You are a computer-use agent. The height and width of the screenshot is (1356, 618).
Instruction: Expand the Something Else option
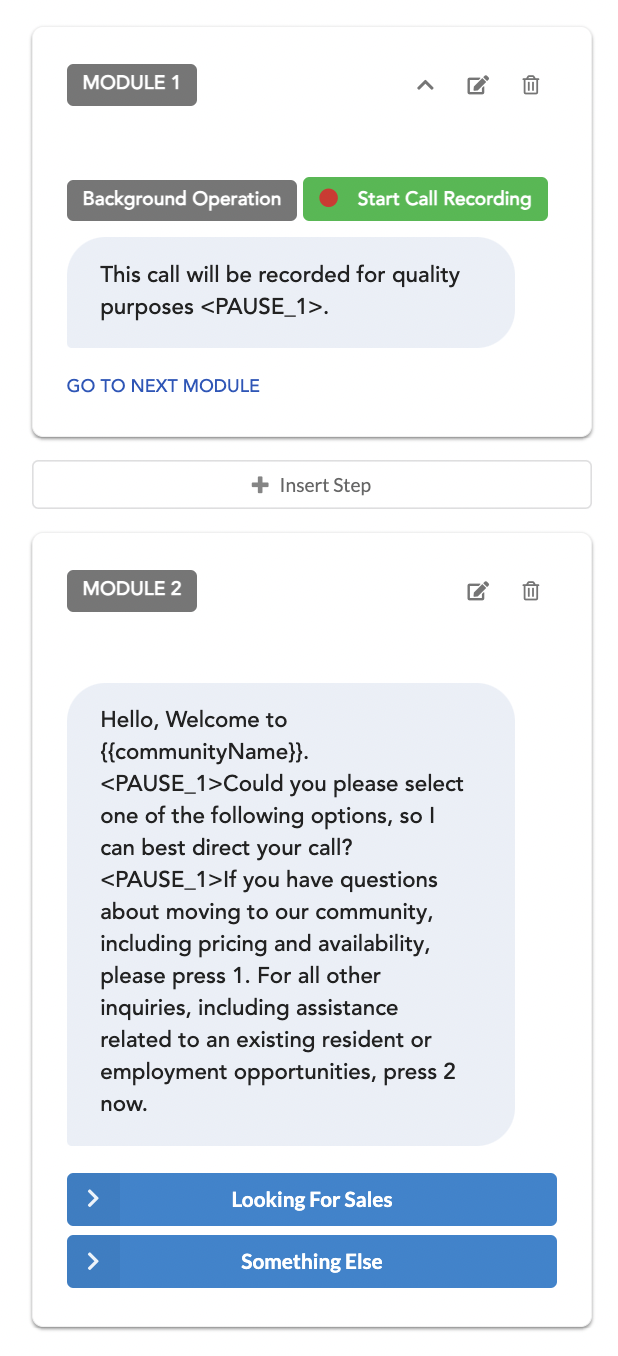point(93,1261)
